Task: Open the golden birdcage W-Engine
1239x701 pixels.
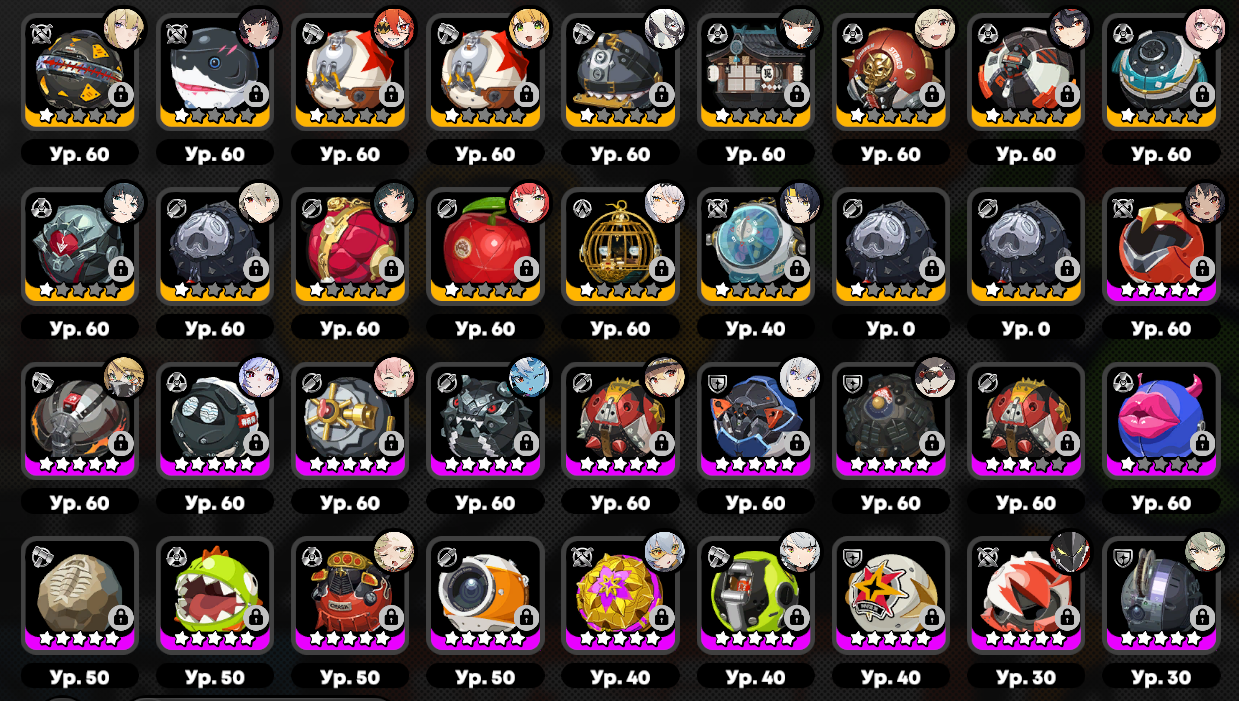Action: [619, 246]
